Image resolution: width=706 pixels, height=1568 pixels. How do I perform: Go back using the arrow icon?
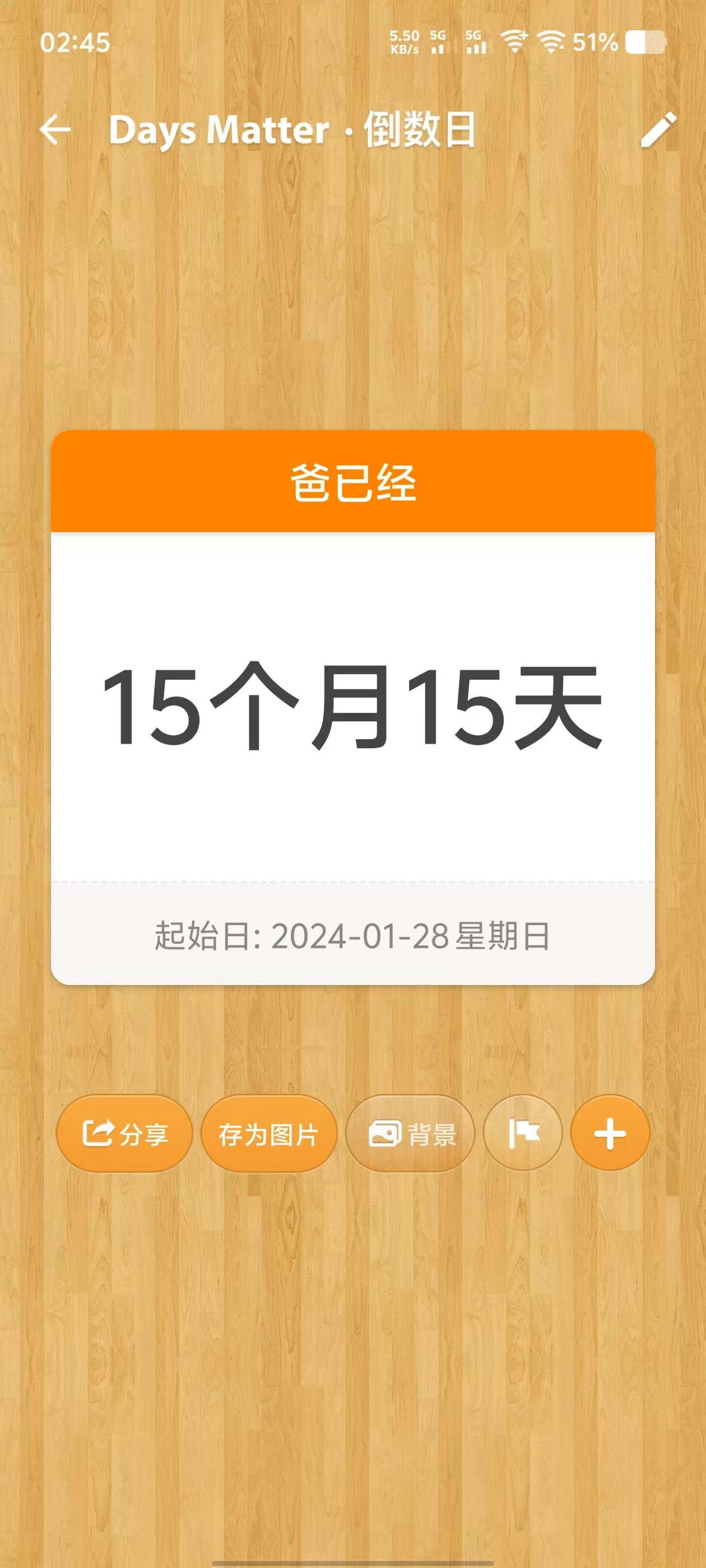(x=55, y=130)
